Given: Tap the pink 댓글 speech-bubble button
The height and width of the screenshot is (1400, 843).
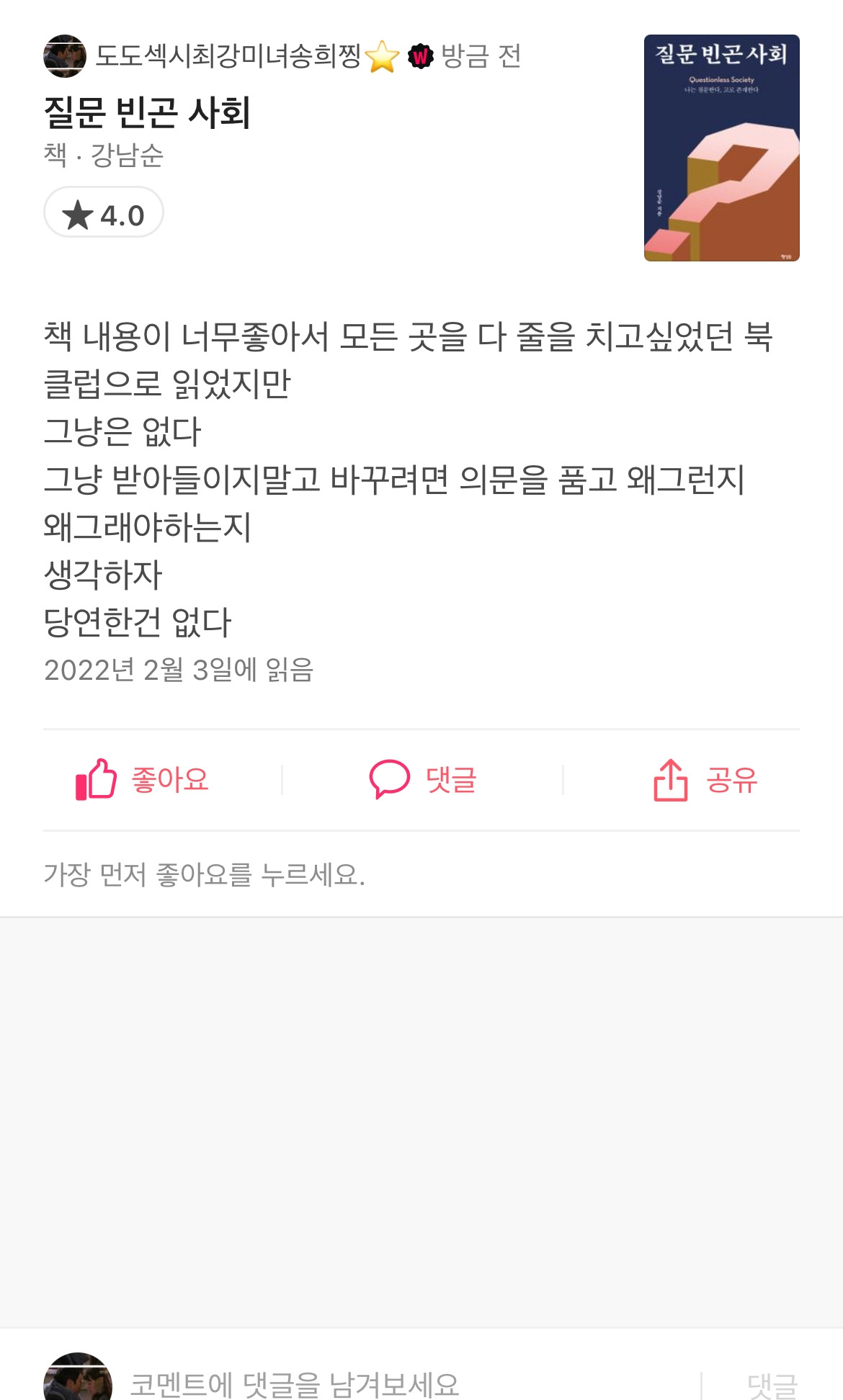Looking at the screenshot, I should [x=423, y=779].
